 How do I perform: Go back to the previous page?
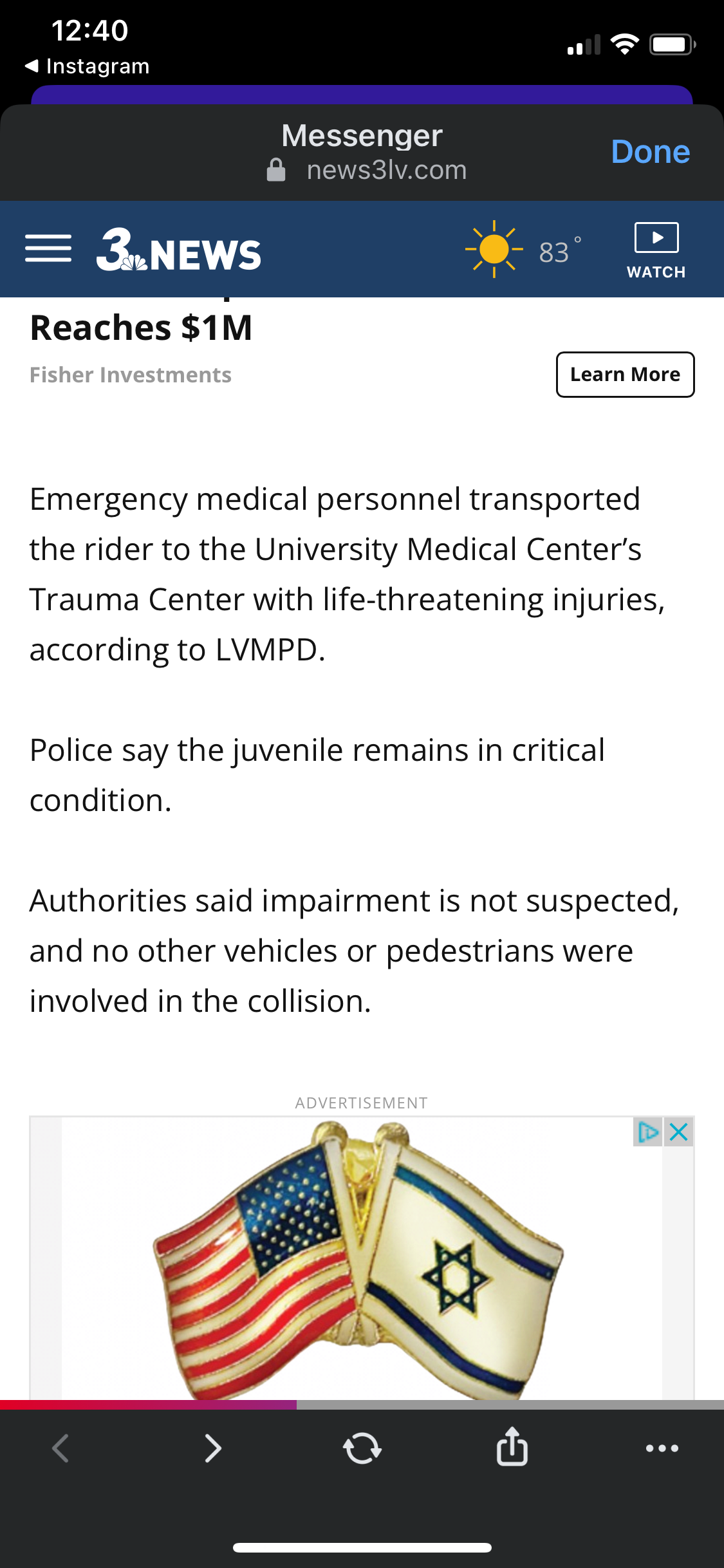61,1448
